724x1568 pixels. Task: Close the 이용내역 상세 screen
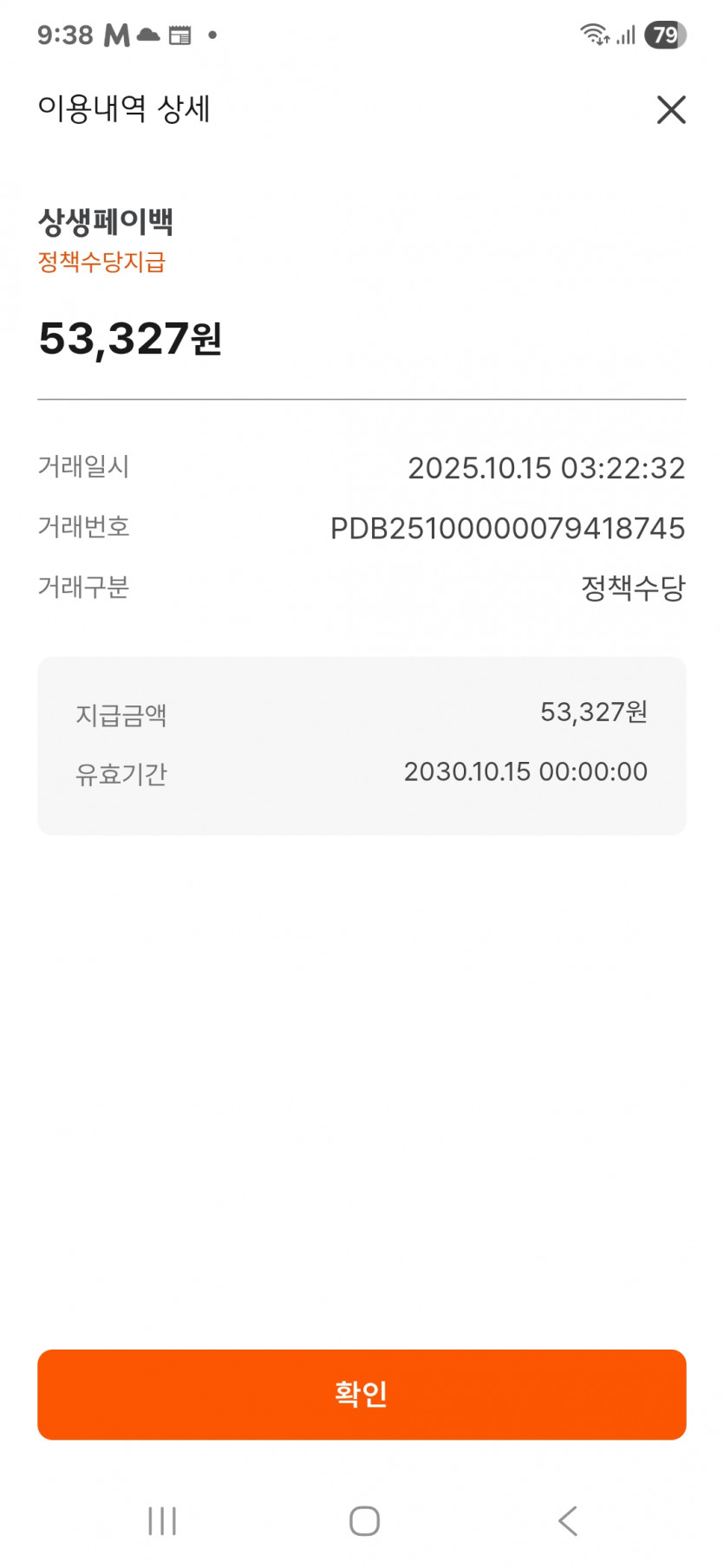(x=671, y=110)
